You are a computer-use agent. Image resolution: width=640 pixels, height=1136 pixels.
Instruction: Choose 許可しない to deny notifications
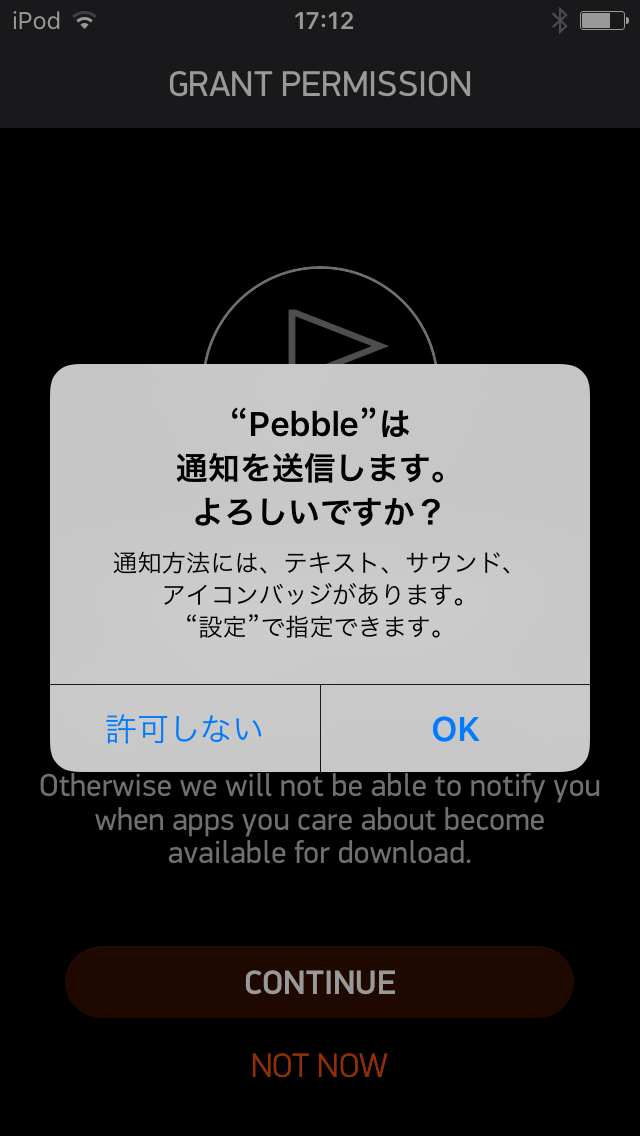[185, 728]
